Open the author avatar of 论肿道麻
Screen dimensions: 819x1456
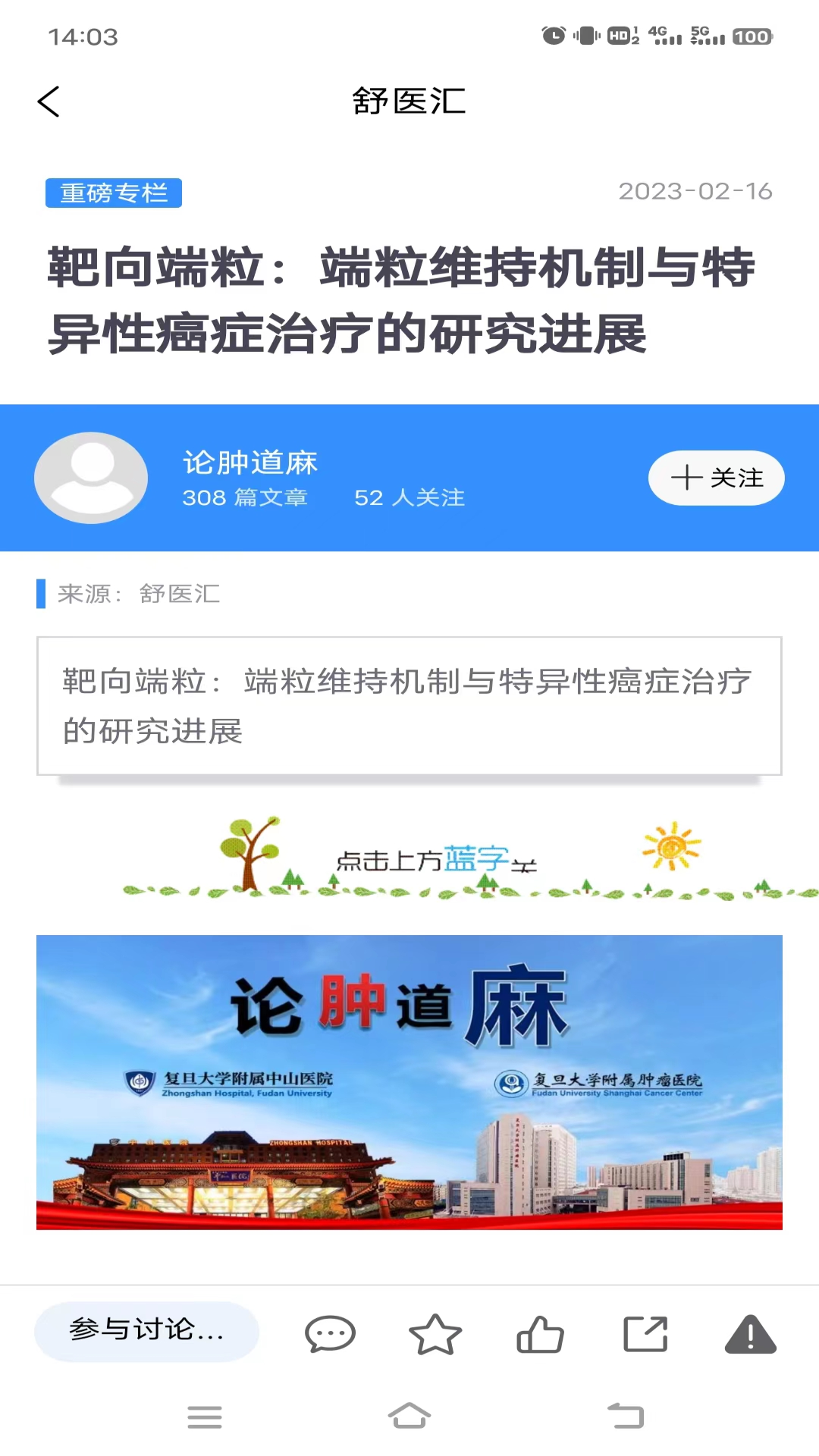tap(91, 478)
